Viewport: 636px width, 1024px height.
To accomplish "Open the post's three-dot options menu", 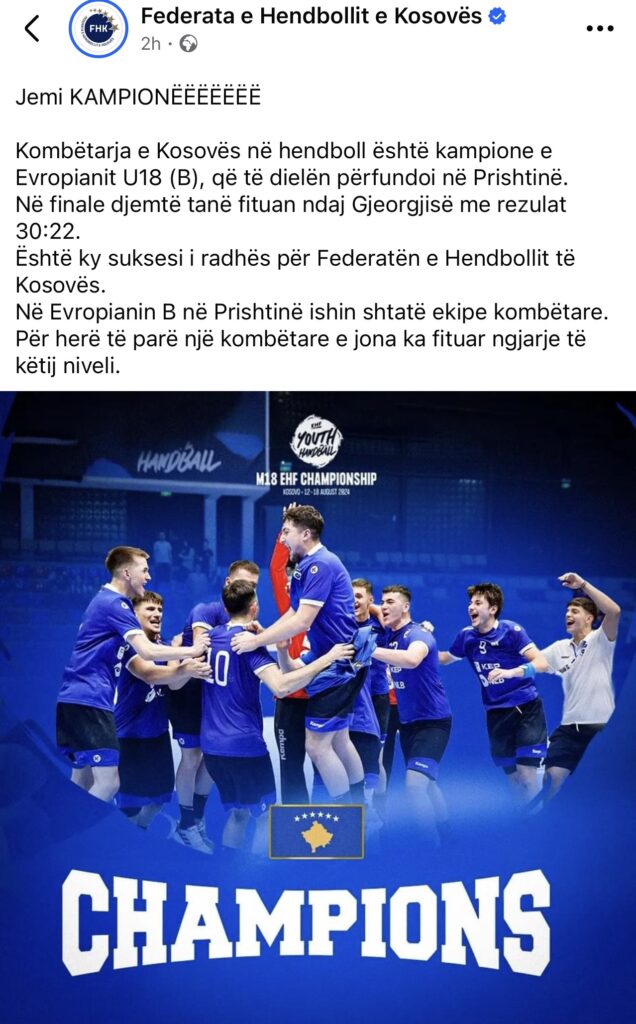I will [x=599, y=29].
